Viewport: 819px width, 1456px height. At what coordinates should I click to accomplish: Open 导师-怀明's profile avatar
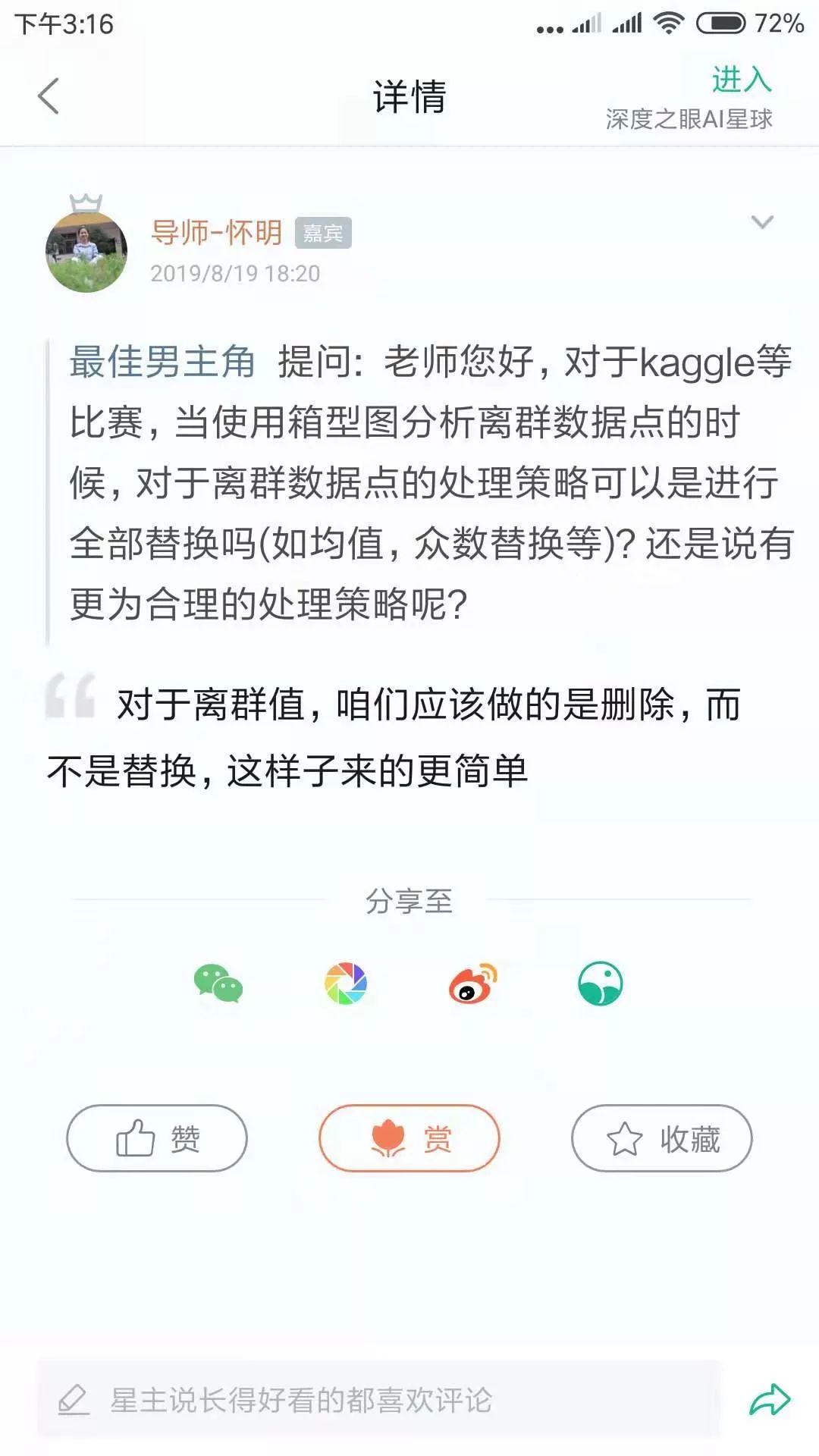86,252
